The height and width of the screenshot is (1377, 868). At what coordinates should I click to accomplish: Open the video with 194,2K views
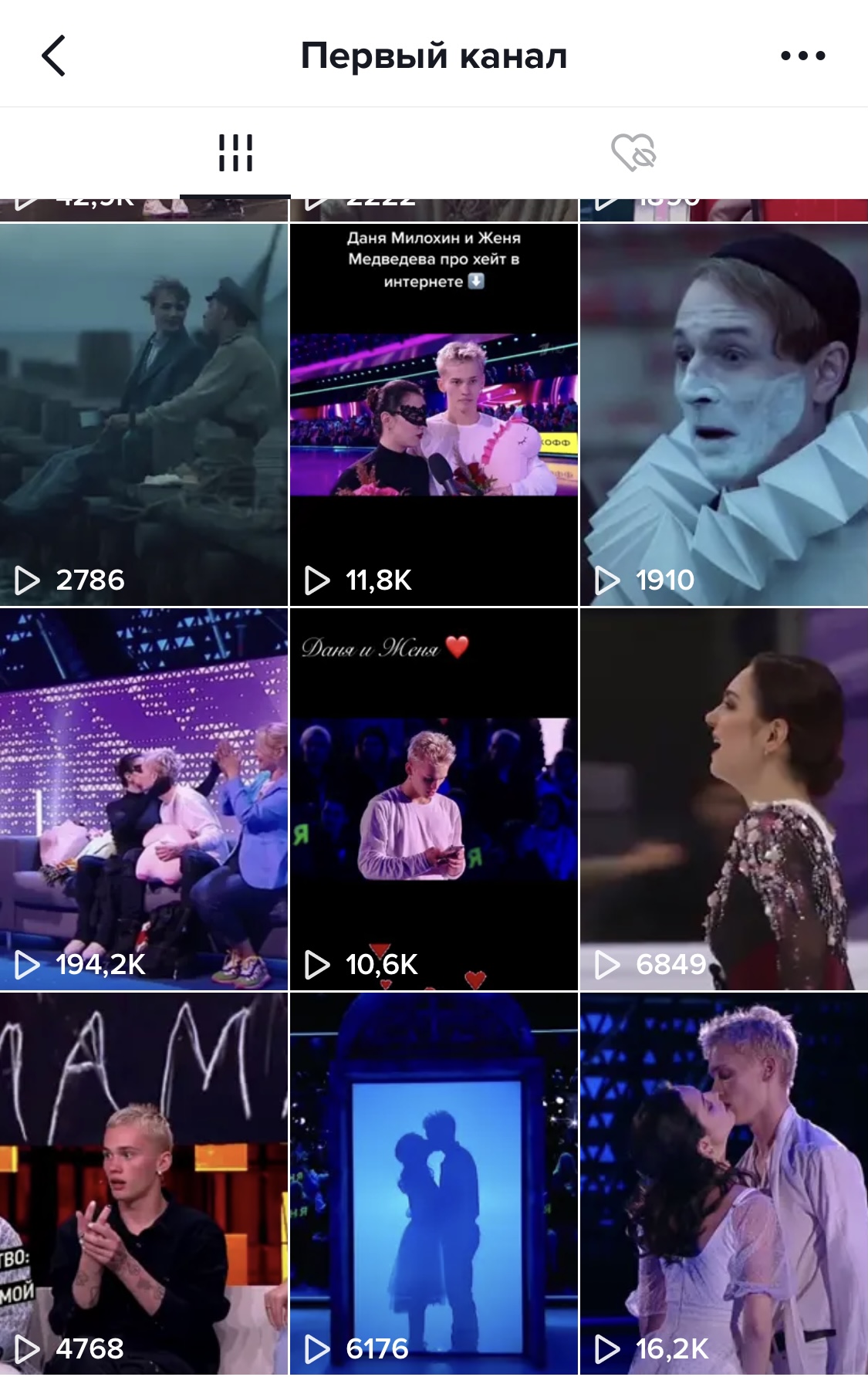point(144,799)
